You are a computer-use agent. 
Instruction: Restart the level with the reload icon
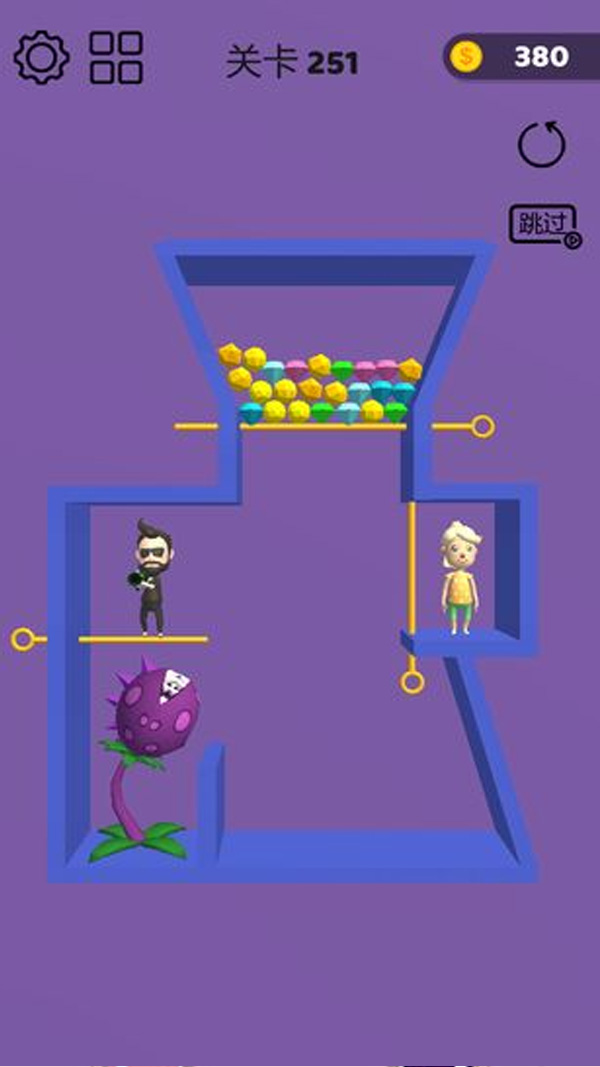541,146
